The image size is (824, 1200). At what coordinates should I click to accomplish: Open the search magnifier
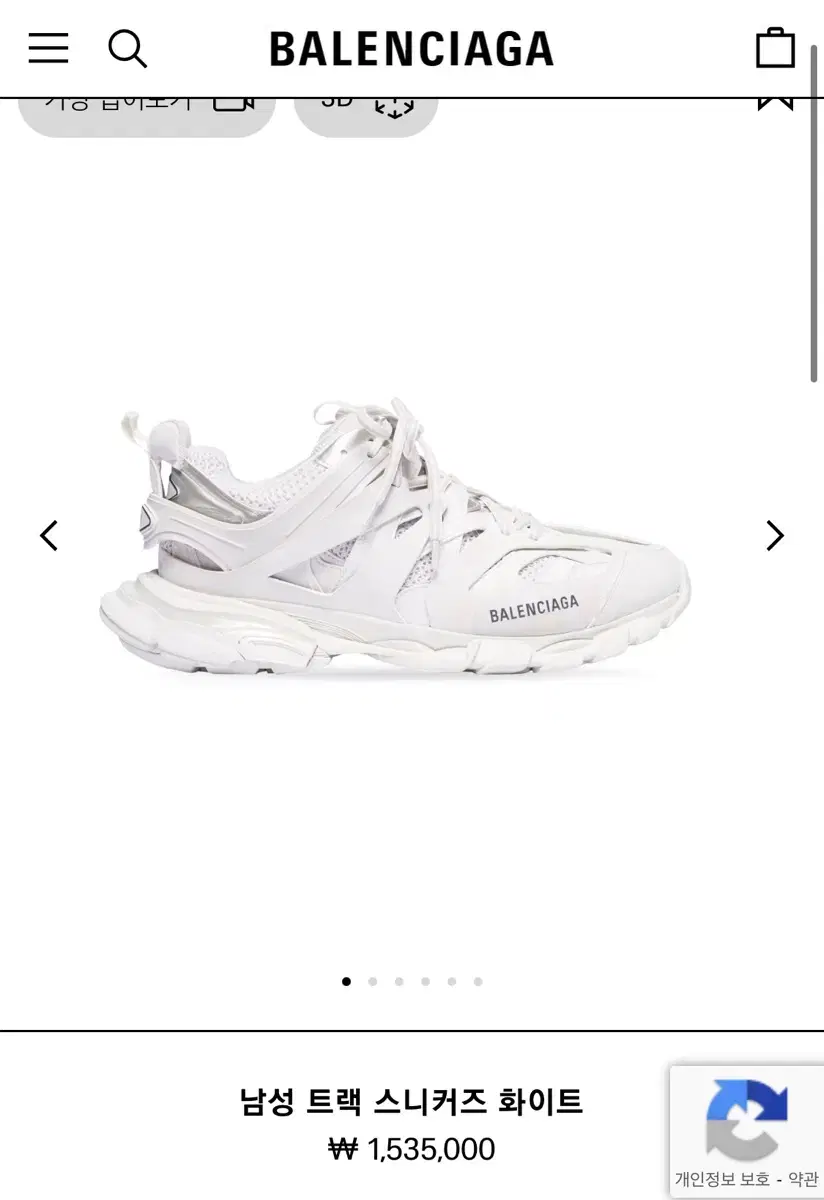point(127,48)
